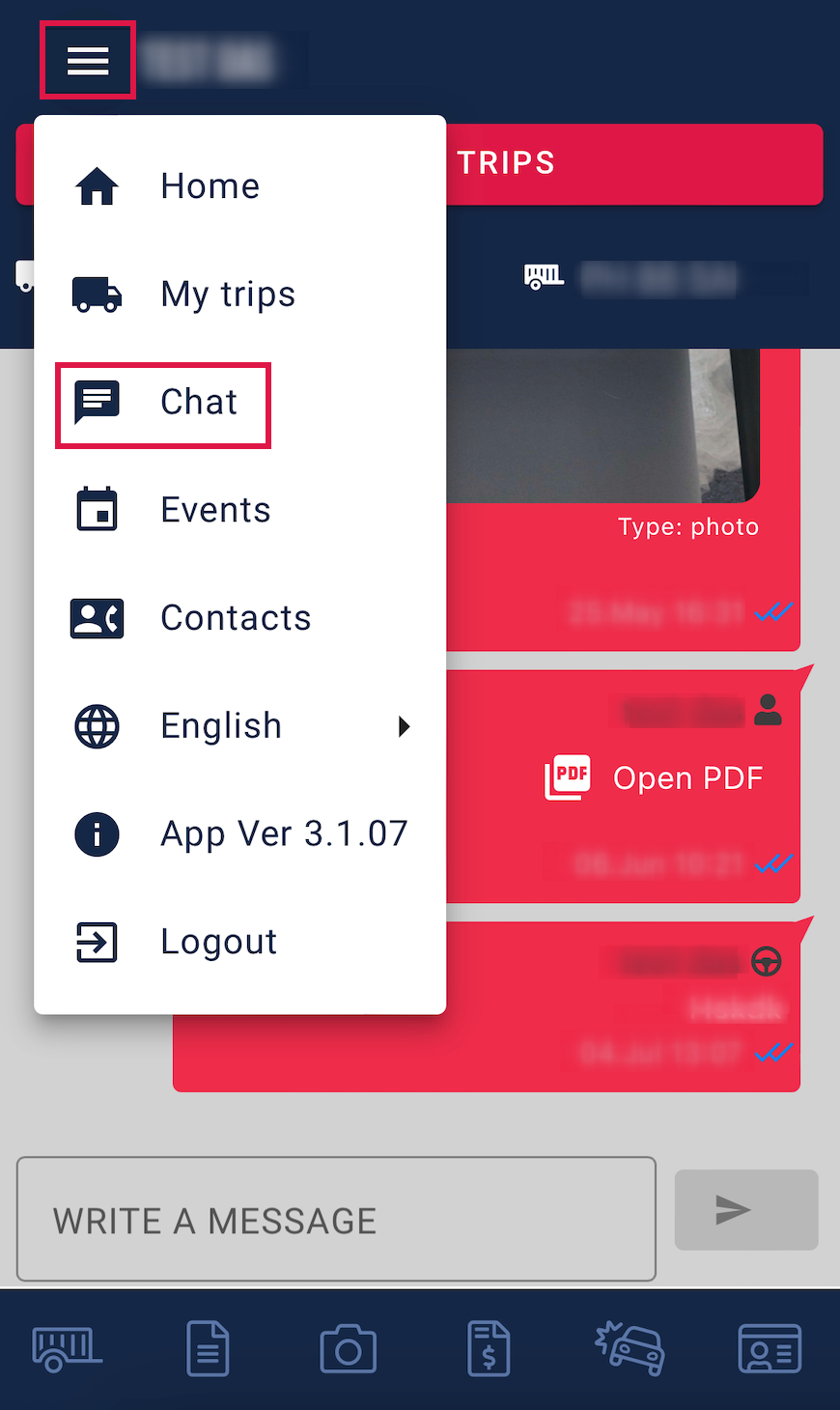Tap the hamburger menu button

[x=88, y=61]
